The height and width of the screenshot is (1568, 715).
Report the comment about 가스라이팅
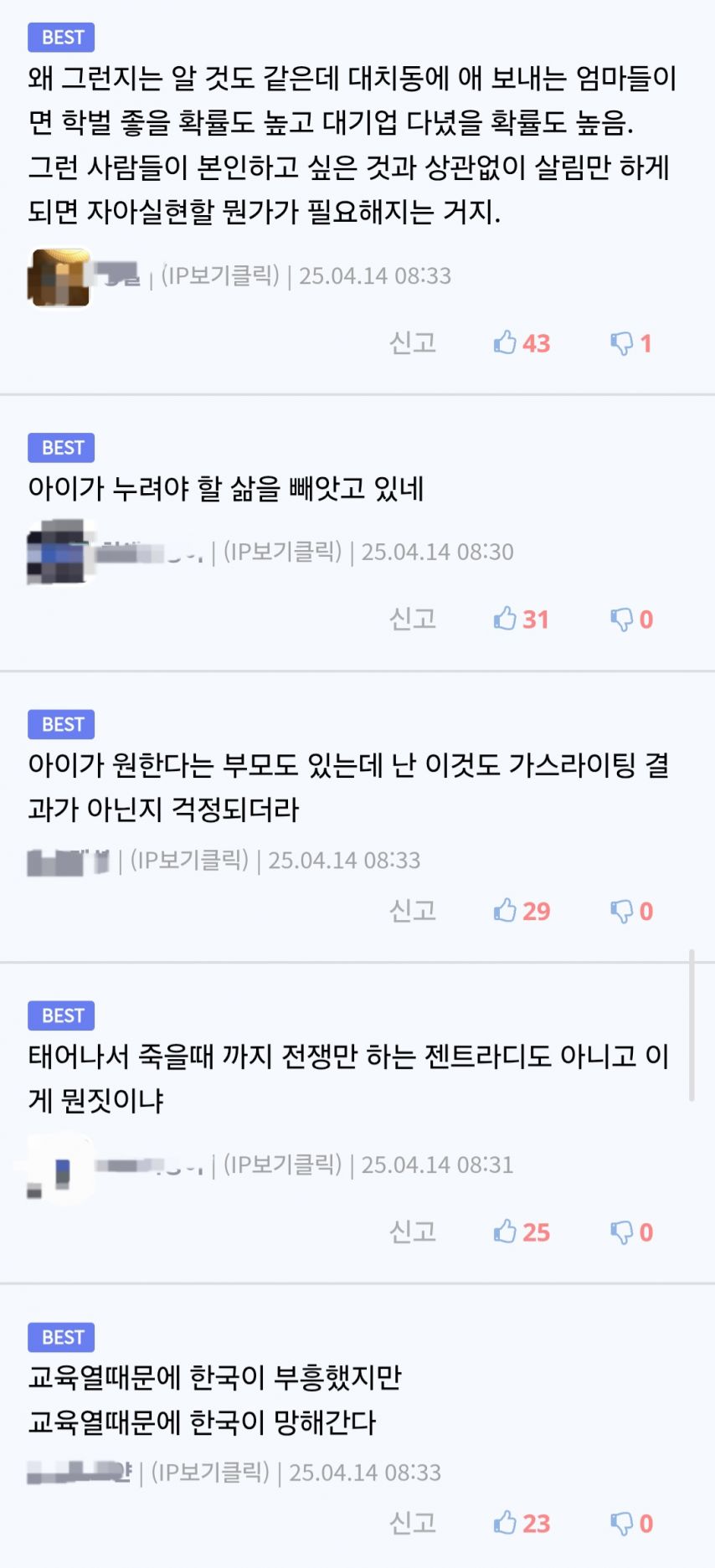[413, 910]
